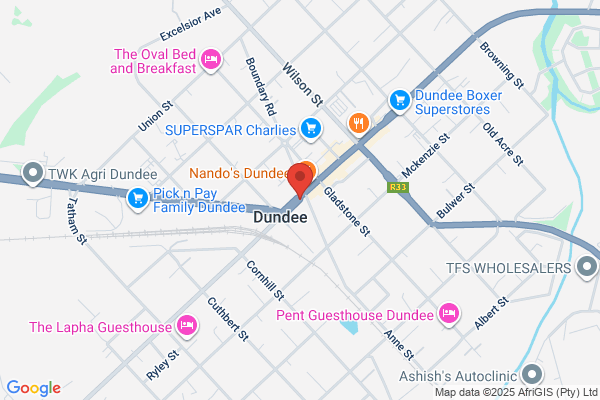Image resolution: width=600 pixels, height=400 pixels.
Task: Tap the Ashish's Autoclinic place marker
Action: click(x=532, y=374)
